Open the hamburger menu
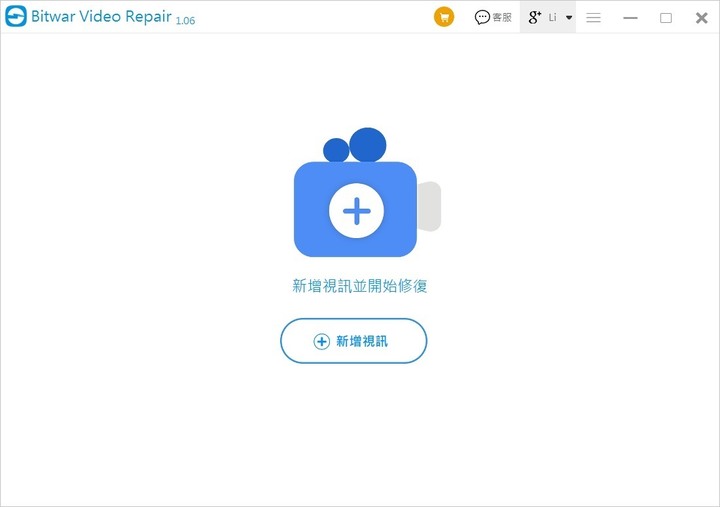 [x=593, y=17]
